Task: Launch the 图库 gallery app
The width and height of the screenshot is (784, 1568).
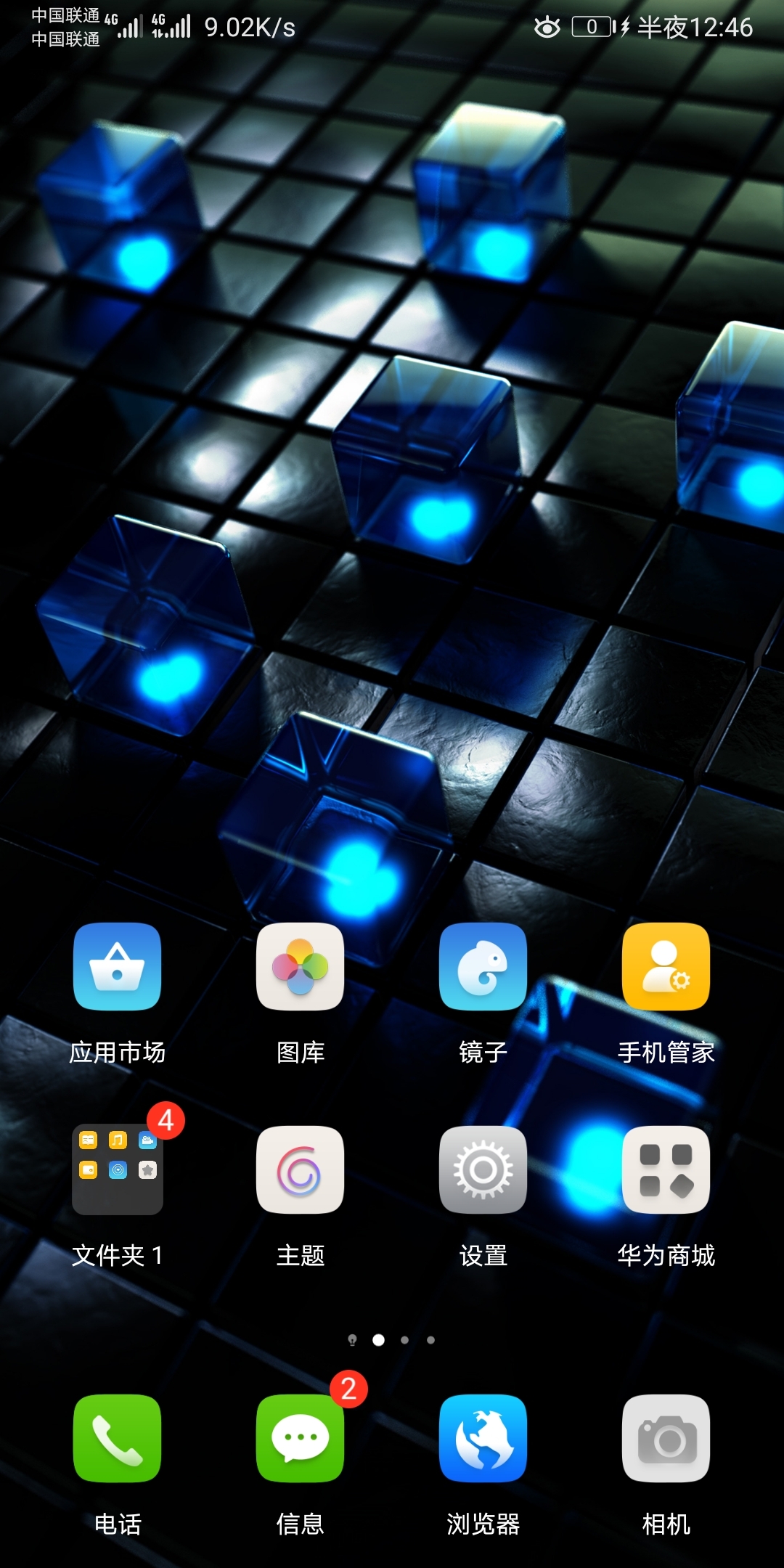Action: point(300,966)
